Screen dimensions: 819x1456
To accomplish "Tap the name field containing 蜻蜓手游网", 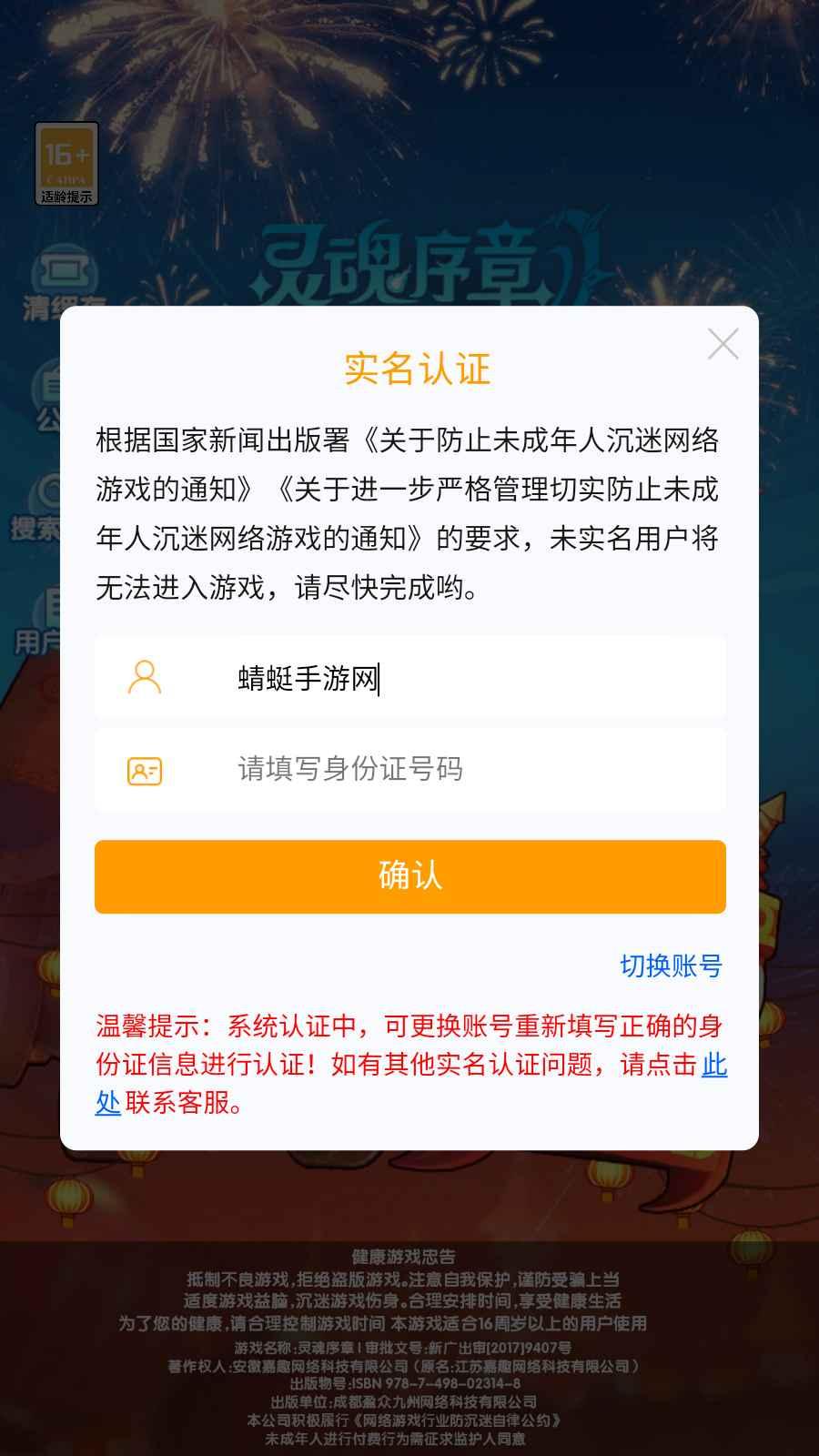I will pyautogui.click(x=409, y=678).
